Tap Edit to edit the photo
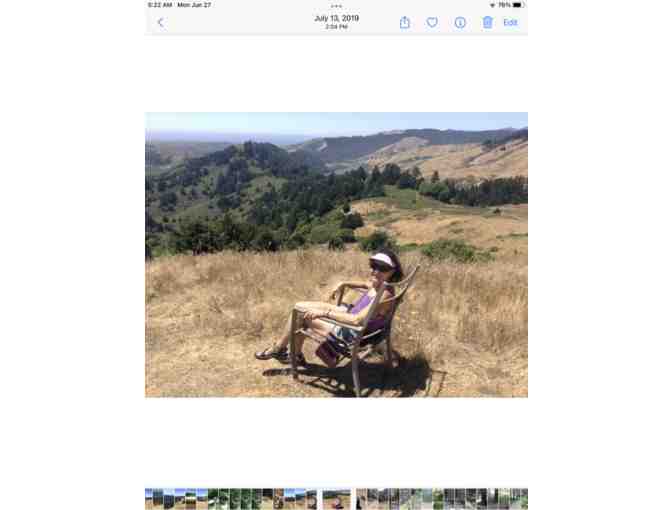Image resolution: width=672 pixels, height=510 pixels. [x=510, y=22]
